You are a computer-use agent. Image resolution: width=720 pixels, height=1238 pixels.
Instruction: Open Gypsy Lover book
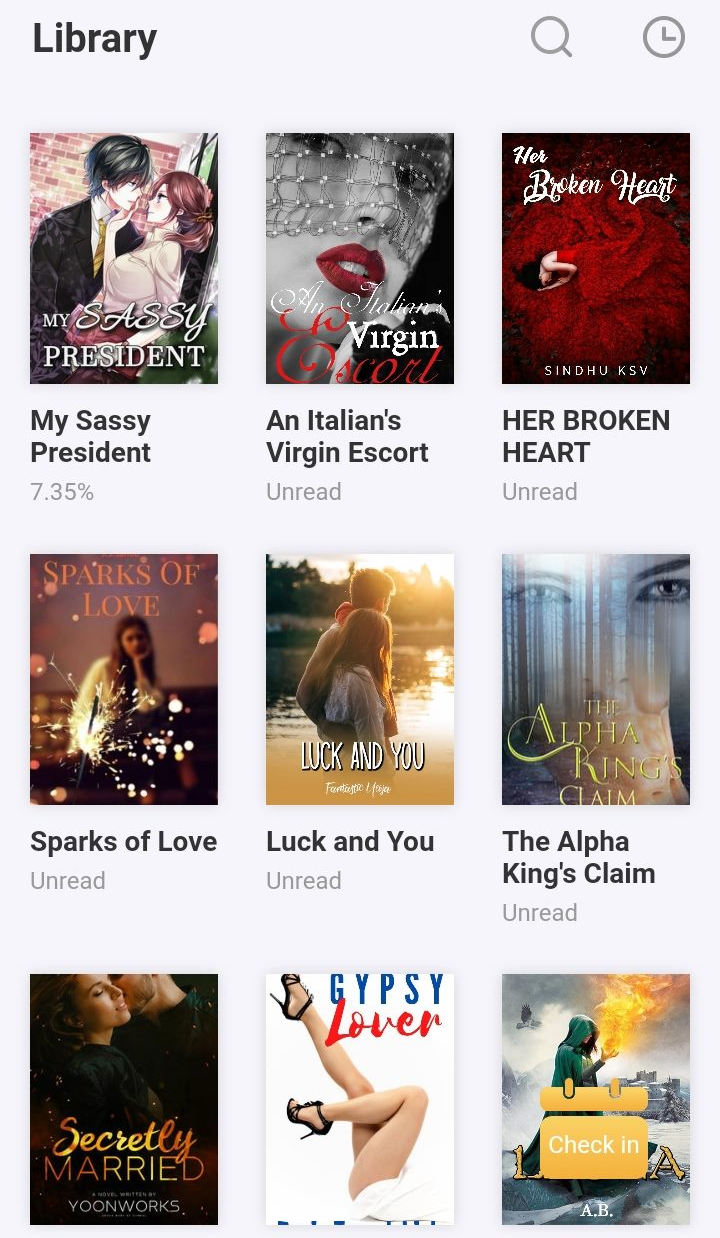[360, 1099]
